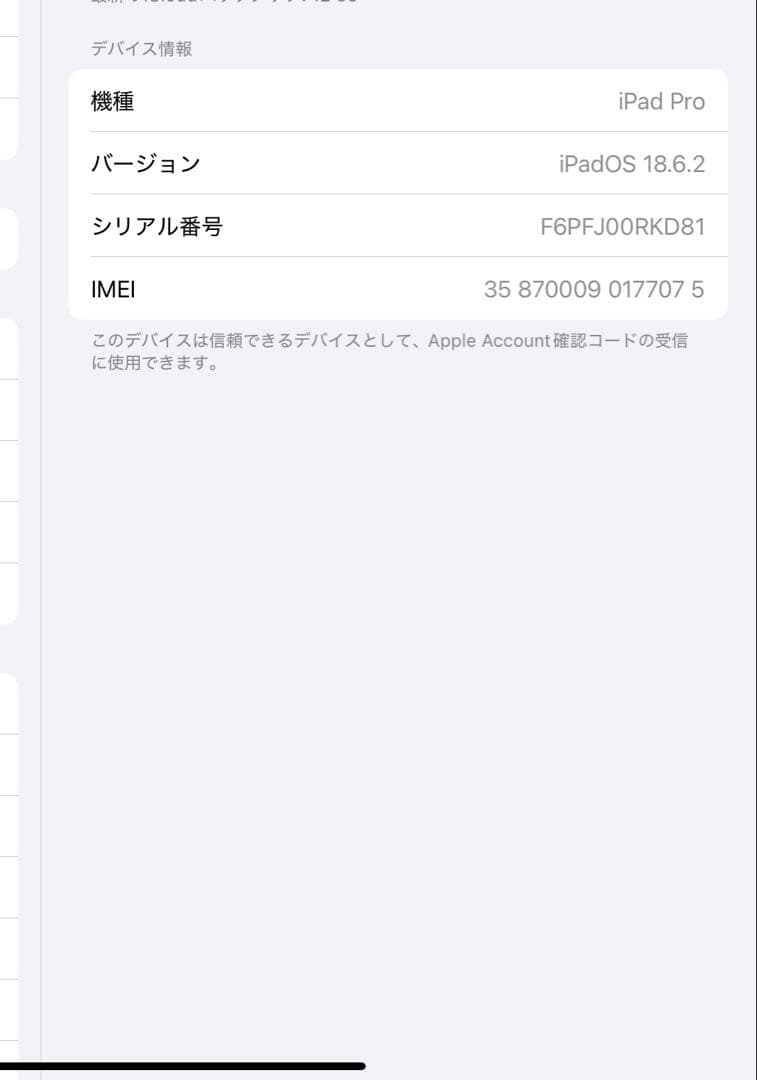Tap the 機種 row showing iPad Pro
This screenshot has width=757, height=1080.
[x=396, y=101]
